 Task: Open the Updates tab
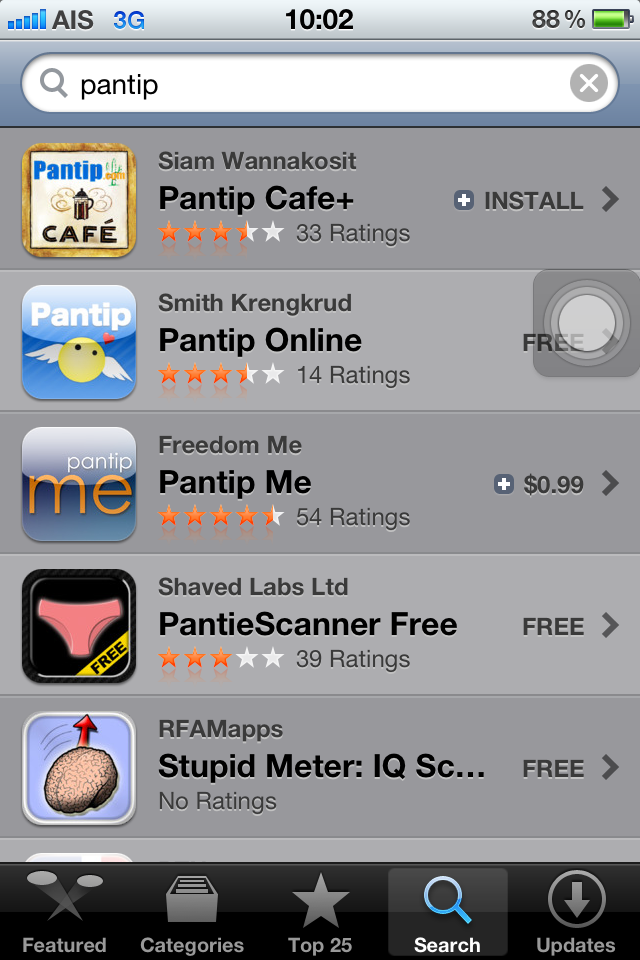[575, 912]
